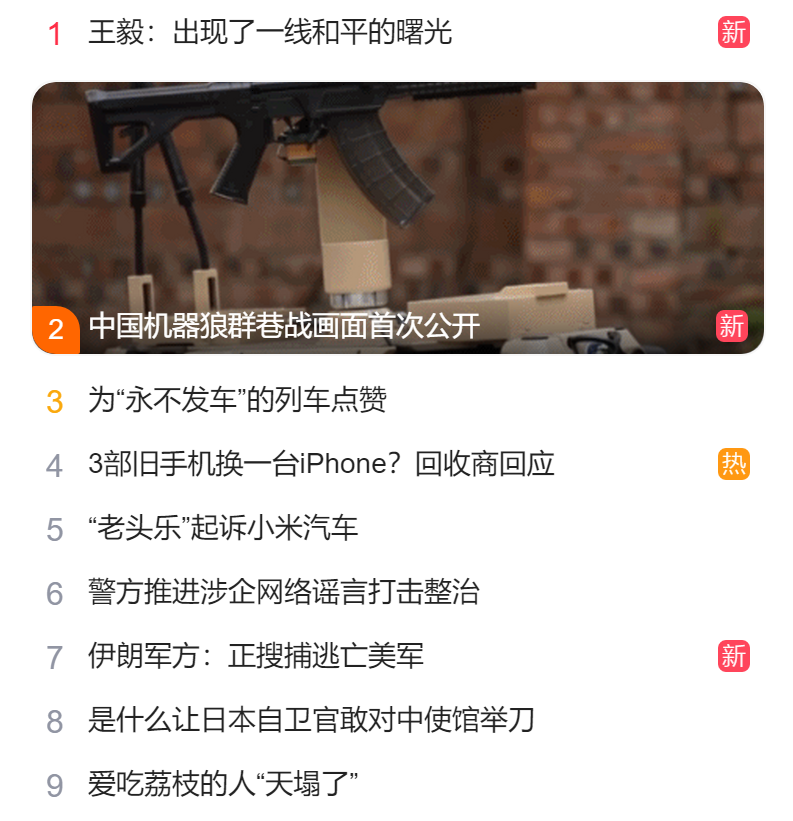The height and width of the screenshot is (821, 793).
Task: Click rank number 1 in the list
Action: coord(53,33)
